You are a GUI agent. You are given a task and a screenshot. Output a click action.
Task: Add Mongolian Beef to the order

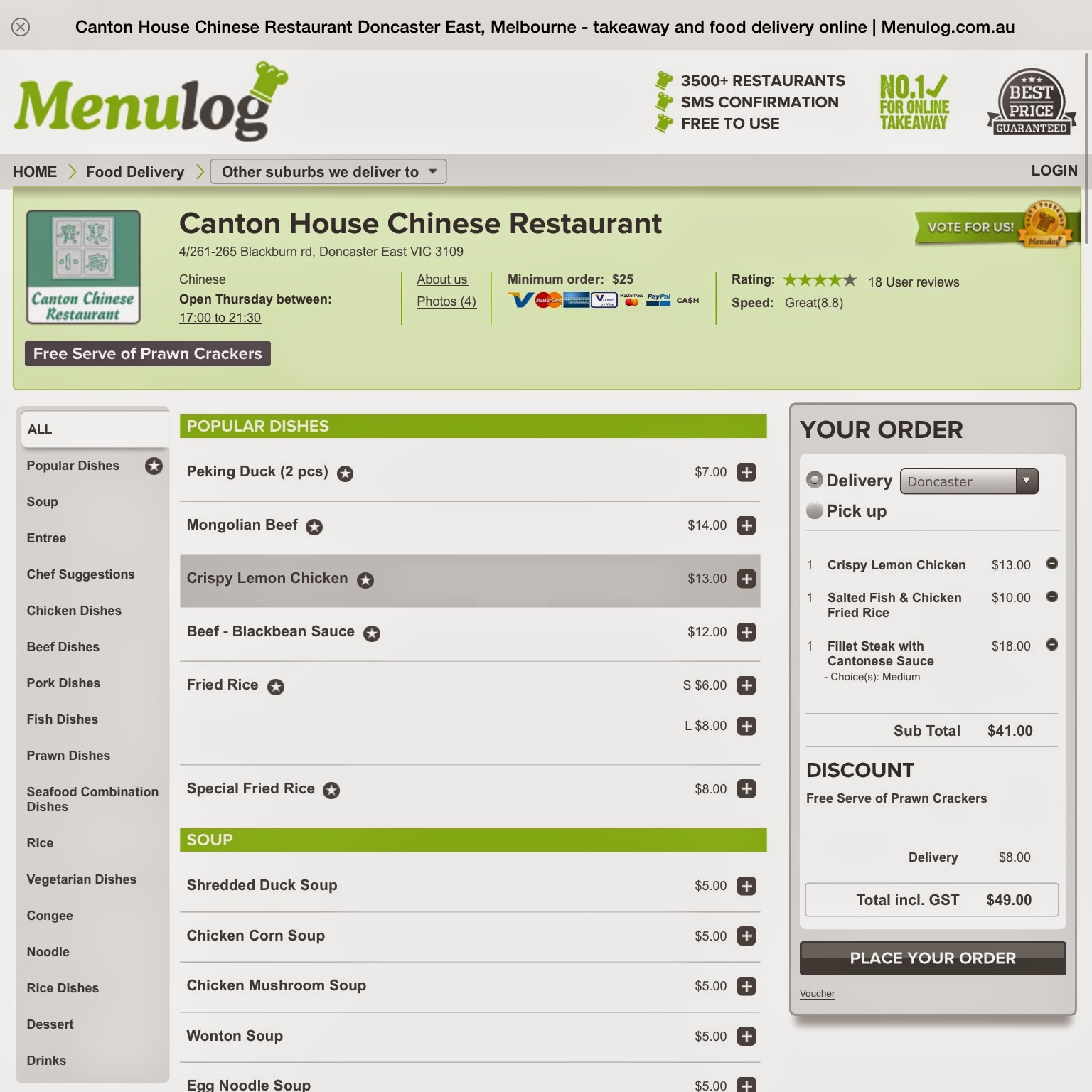click(746, 525)
